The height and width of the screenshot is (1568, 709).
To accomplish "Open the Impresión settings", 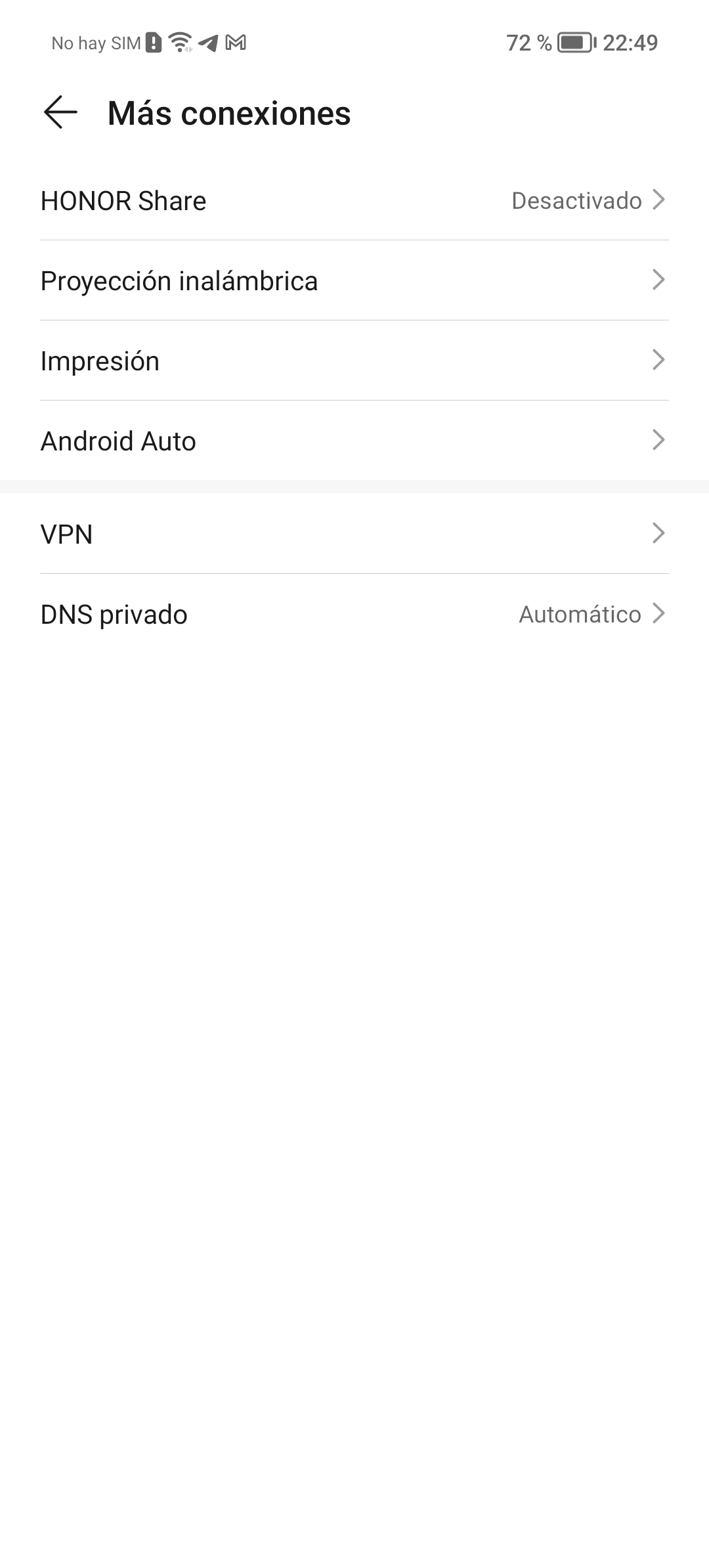I will [x=354, y=361].
